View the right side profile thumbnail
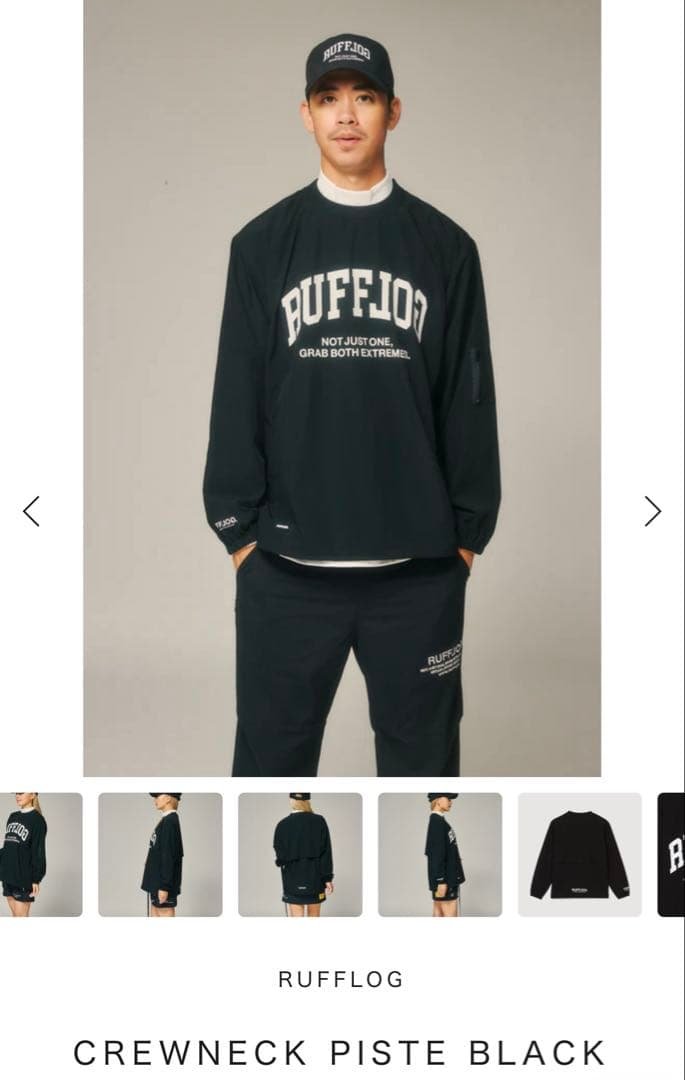Image resolution: width=685 pixels, height=1080 pixels. pyautogui.click(x=440, y=854)
